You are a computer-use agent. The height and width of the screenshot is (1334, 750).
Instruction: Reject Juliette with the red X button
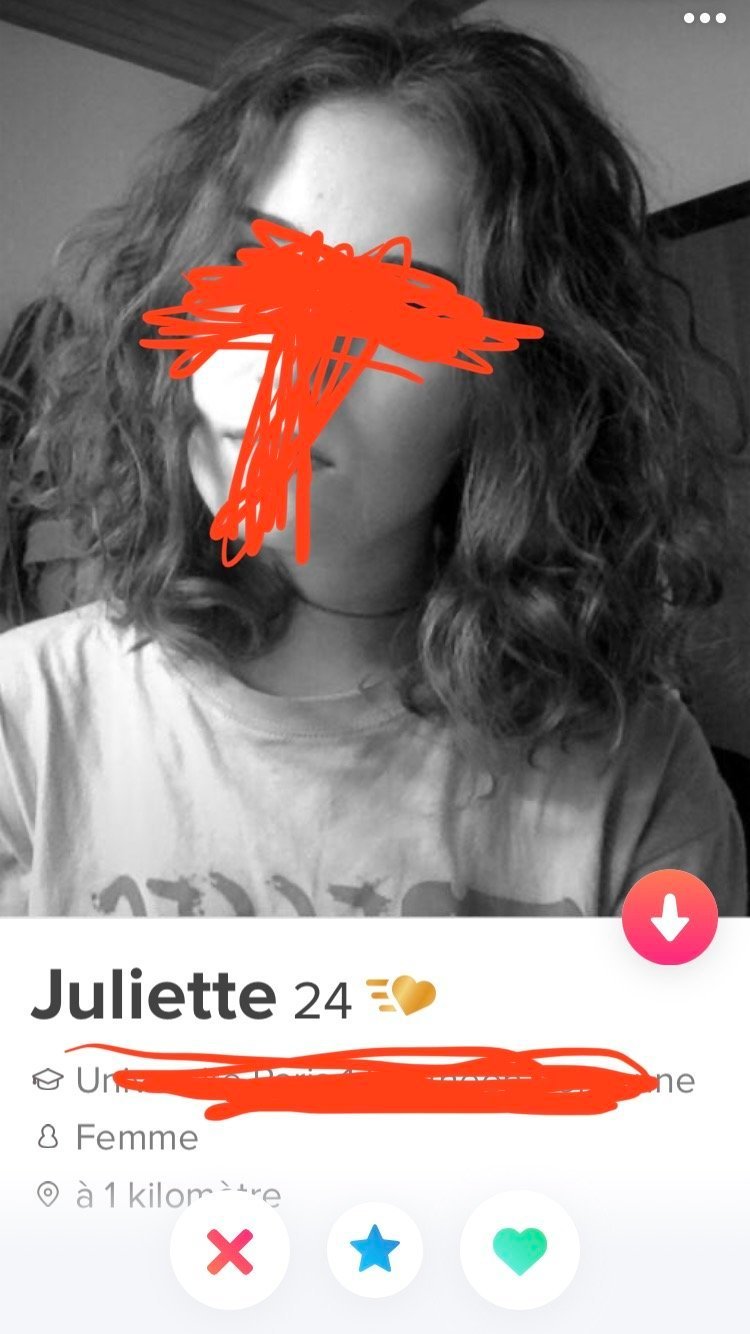230,1251
